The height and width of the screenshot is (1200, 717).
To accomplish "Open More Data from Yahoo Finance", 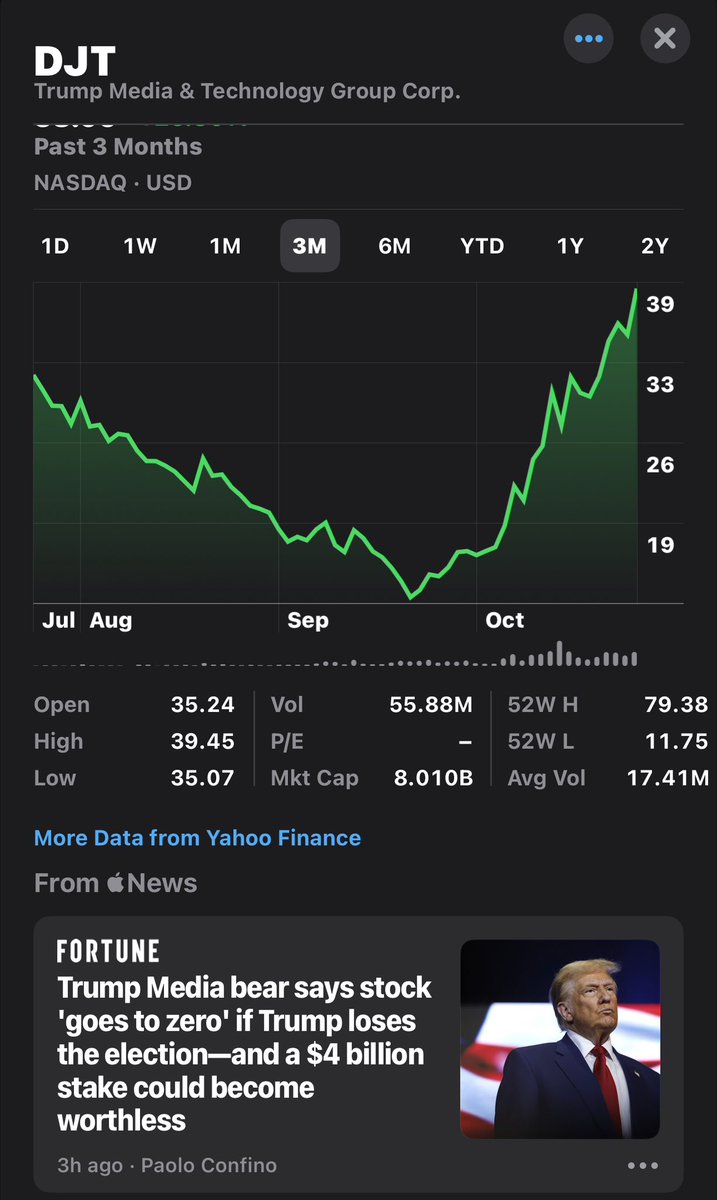I will tap(197, 838).
